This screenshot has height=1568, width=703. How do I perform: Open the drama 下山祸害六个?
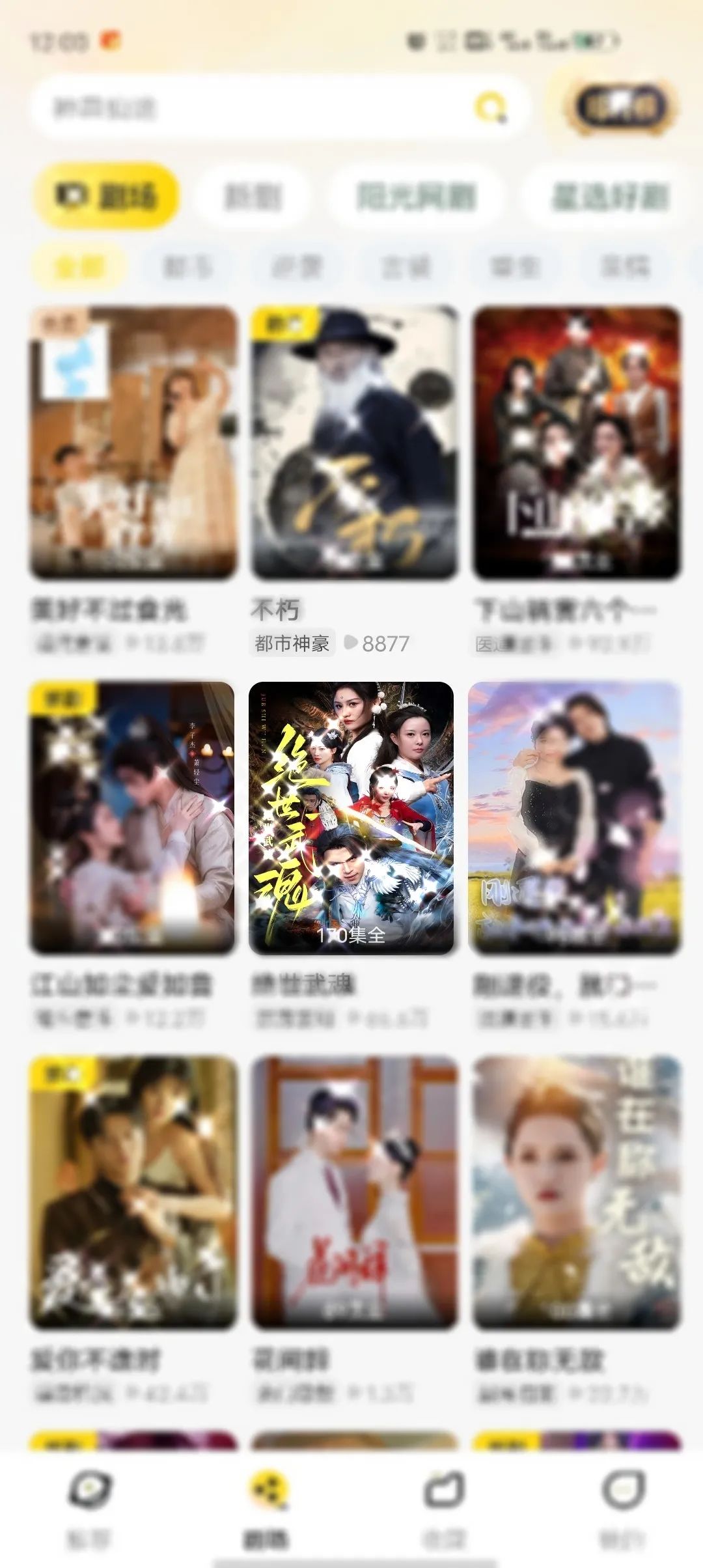click(577, 443)
